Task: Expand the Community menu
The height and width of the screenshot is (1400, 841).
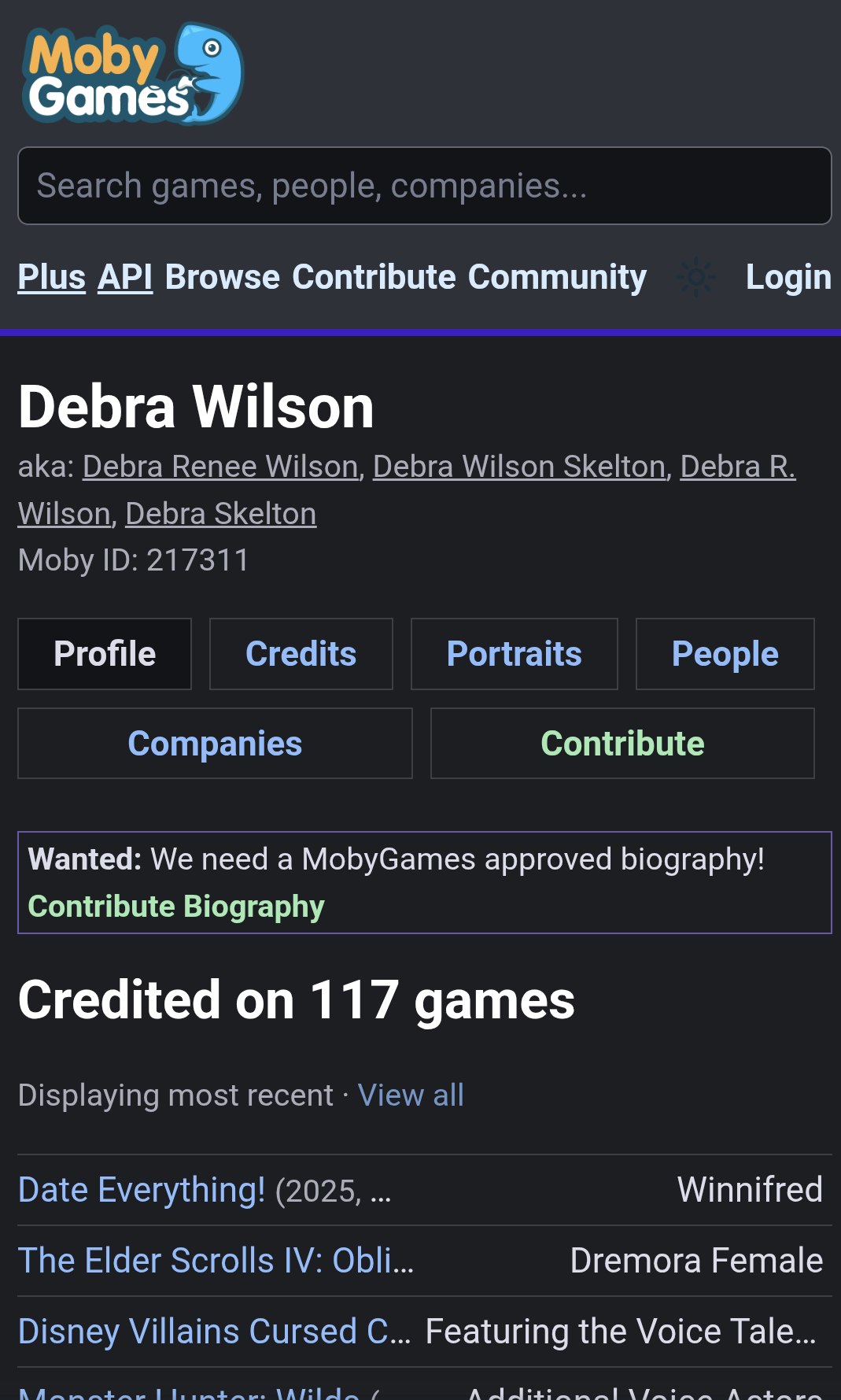Action: tap(557, 277)
